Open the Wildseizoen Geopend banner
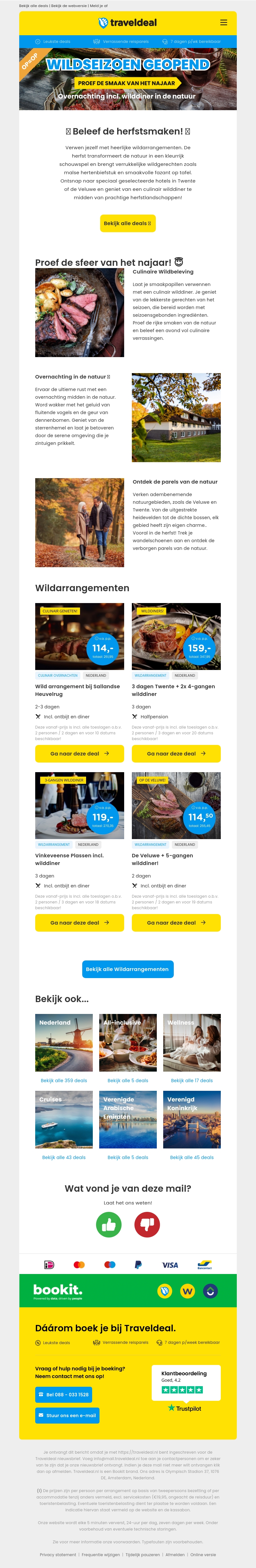 point(128,79)
